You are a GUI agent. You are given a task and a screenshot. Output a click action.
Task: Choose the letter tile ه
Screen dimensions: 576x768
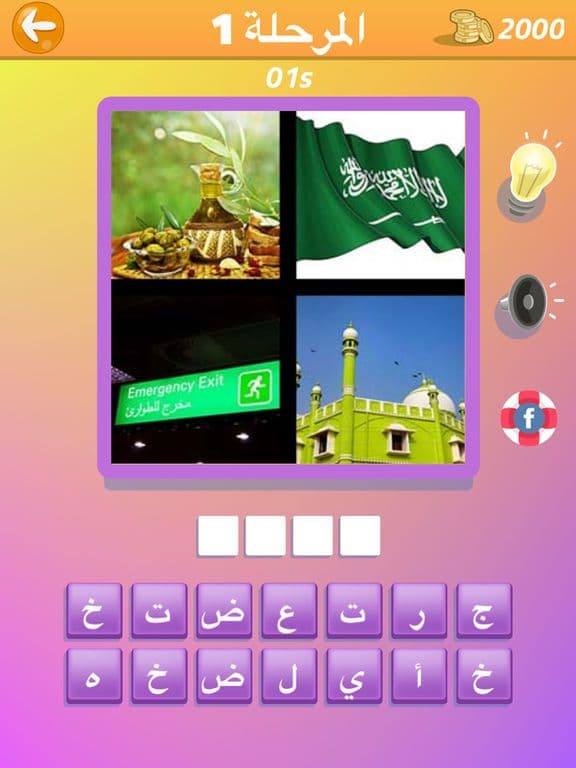94,676
